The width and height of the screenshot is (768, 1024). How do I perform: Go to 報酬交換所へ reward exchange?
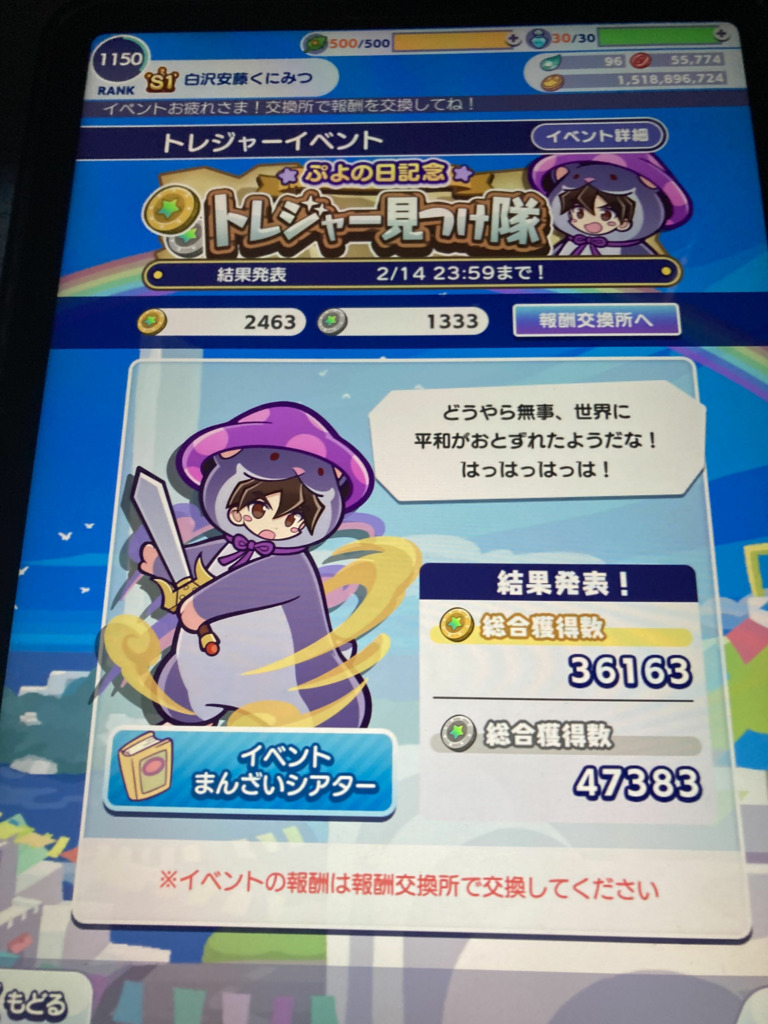point(596,321)
